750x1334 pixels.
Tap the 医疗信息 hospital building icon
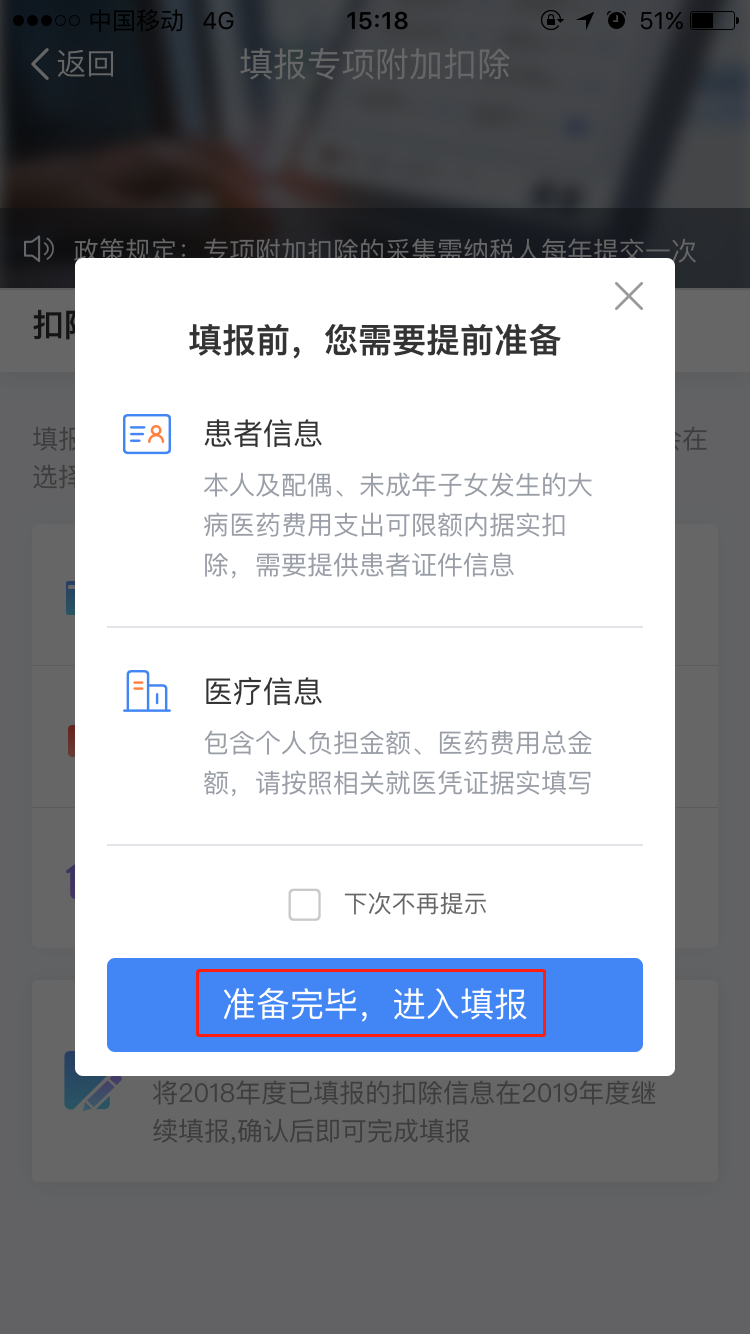146,691
